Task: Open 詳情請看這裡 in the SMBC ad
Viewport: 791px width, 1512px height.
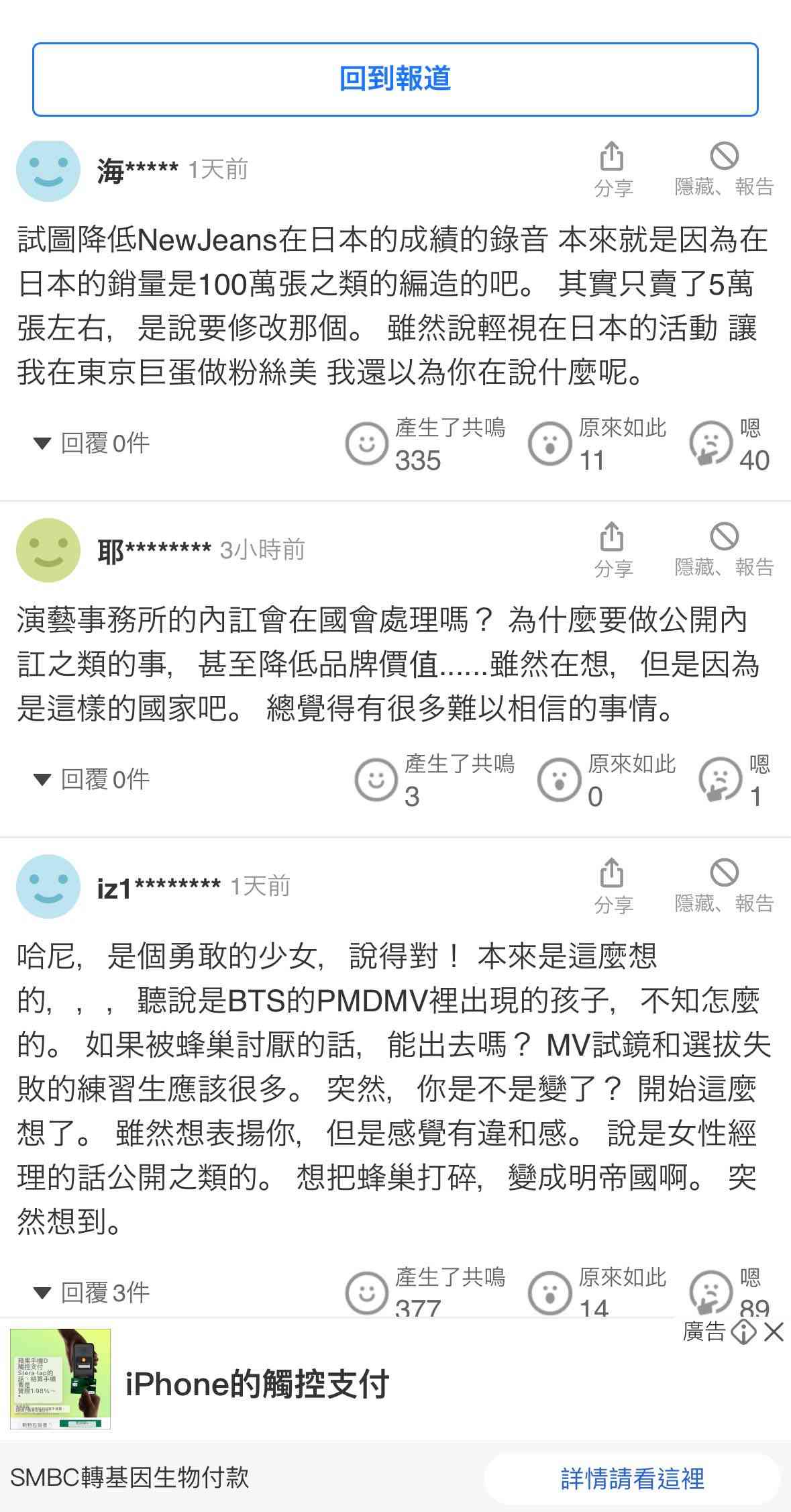Action: 632,1478
